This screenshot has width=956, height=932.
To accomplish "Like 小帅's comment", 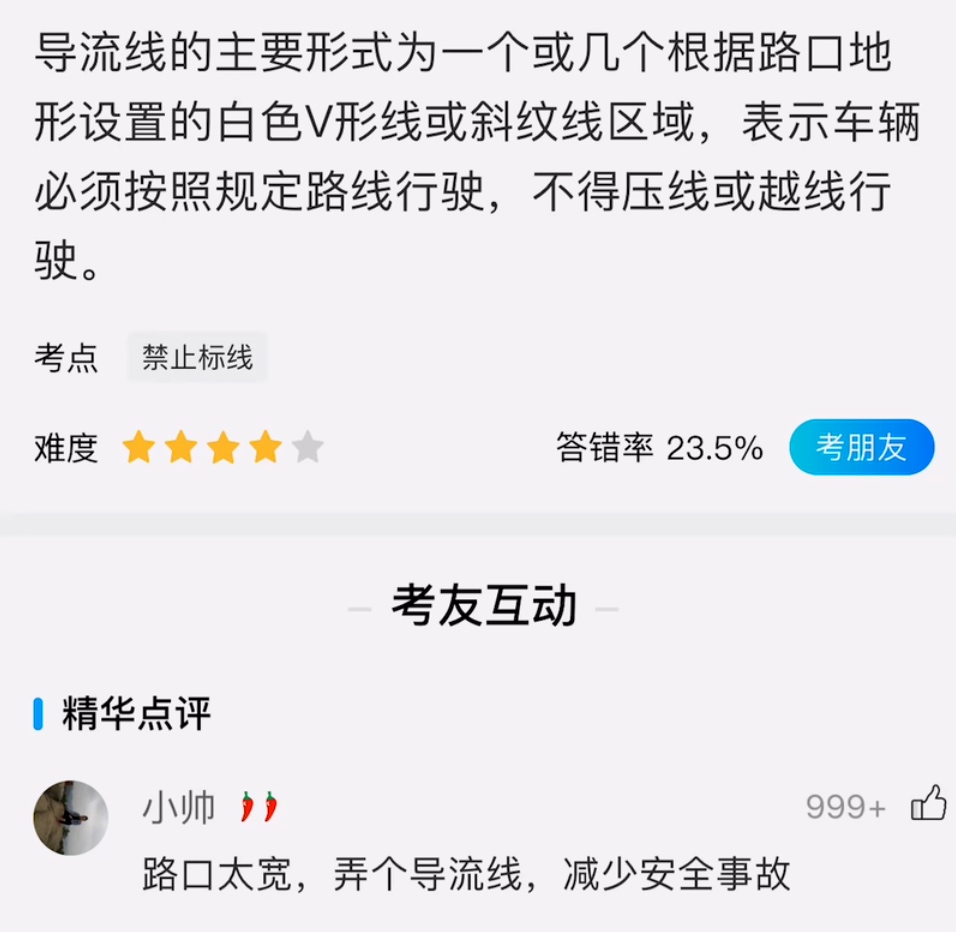I will (x=928, y=804).
